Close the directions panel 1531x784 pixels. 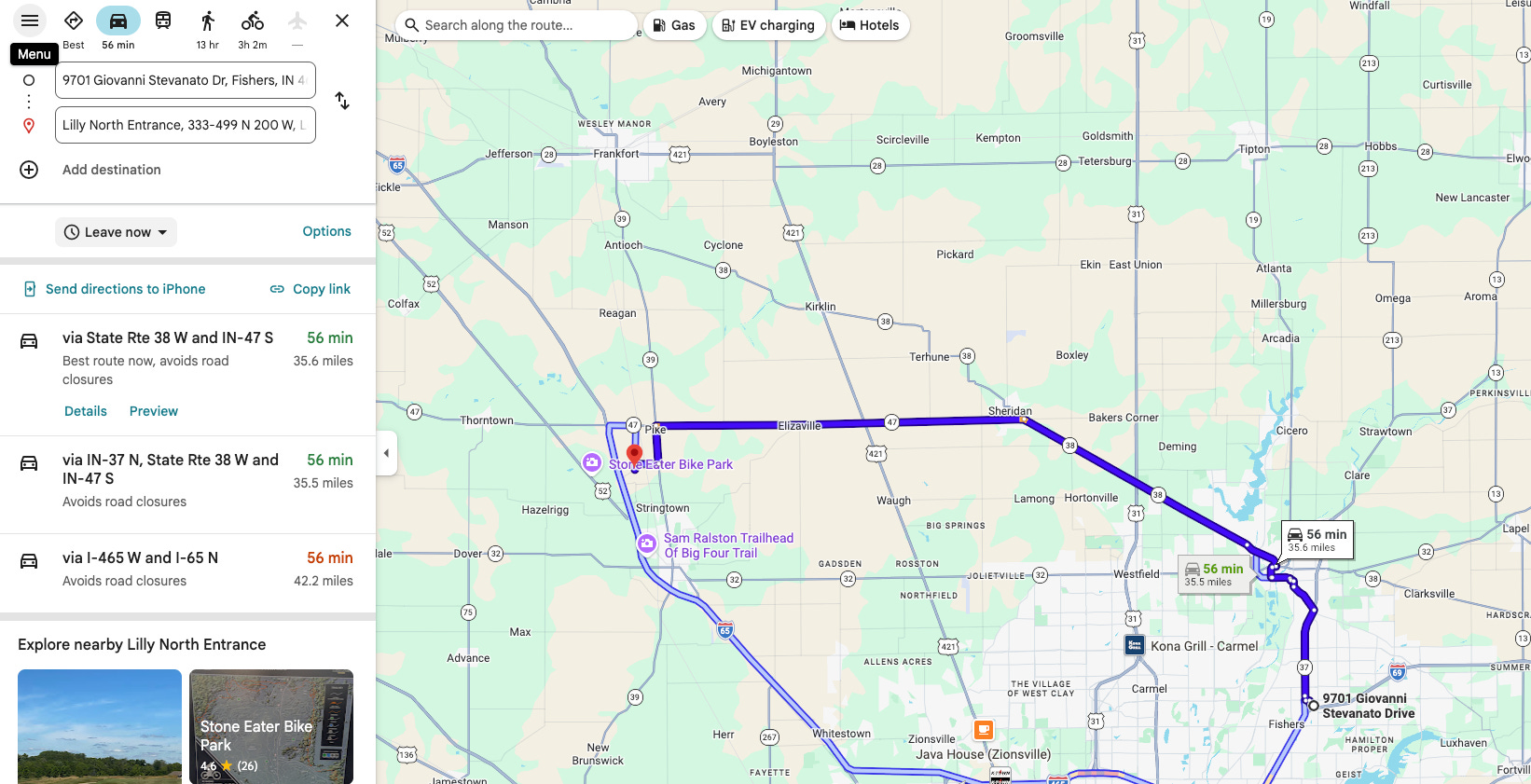coord(342,21)
